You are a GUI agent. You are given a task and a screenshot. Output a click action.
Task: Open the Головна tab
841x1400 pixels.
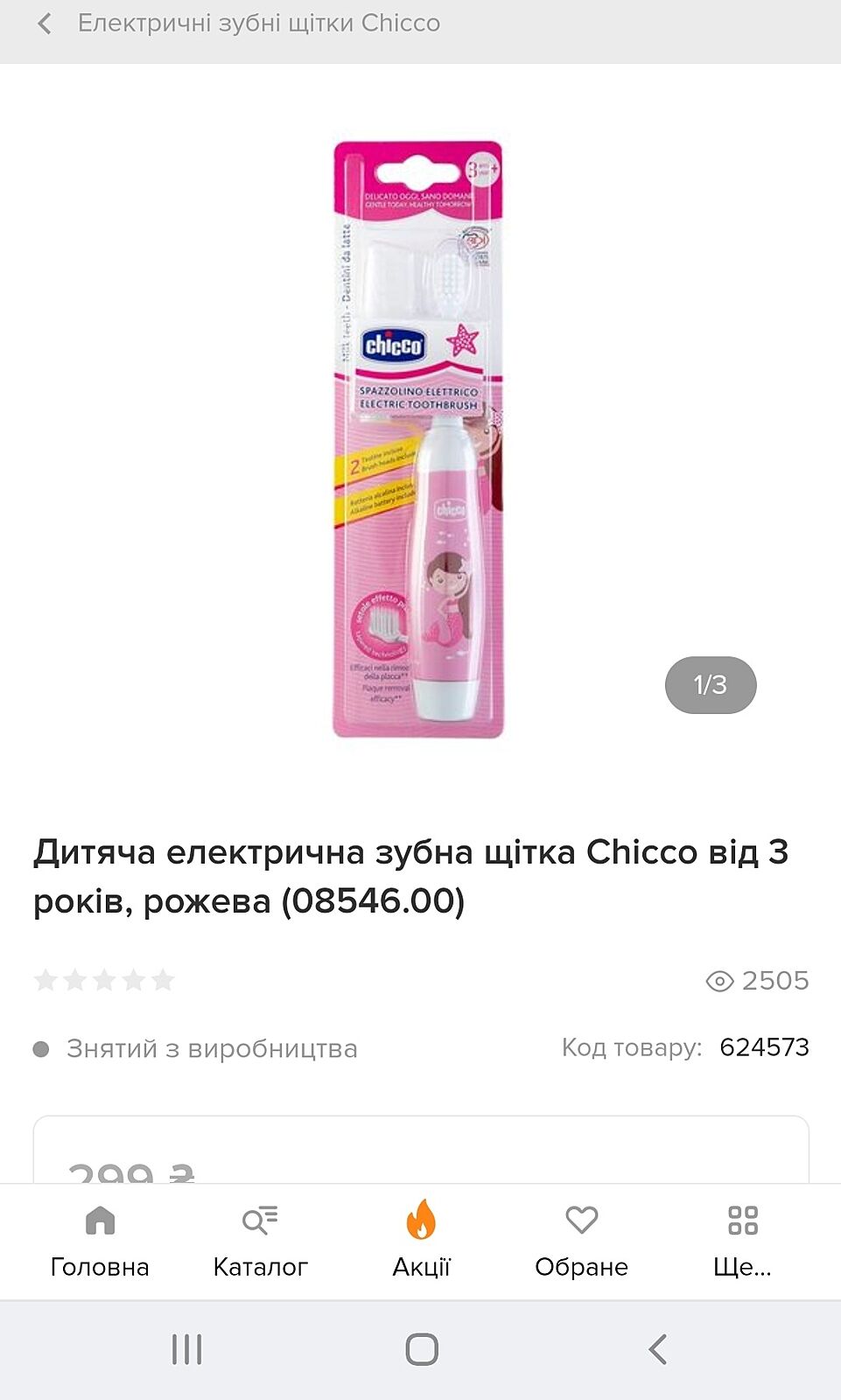tap(100, 1240)
